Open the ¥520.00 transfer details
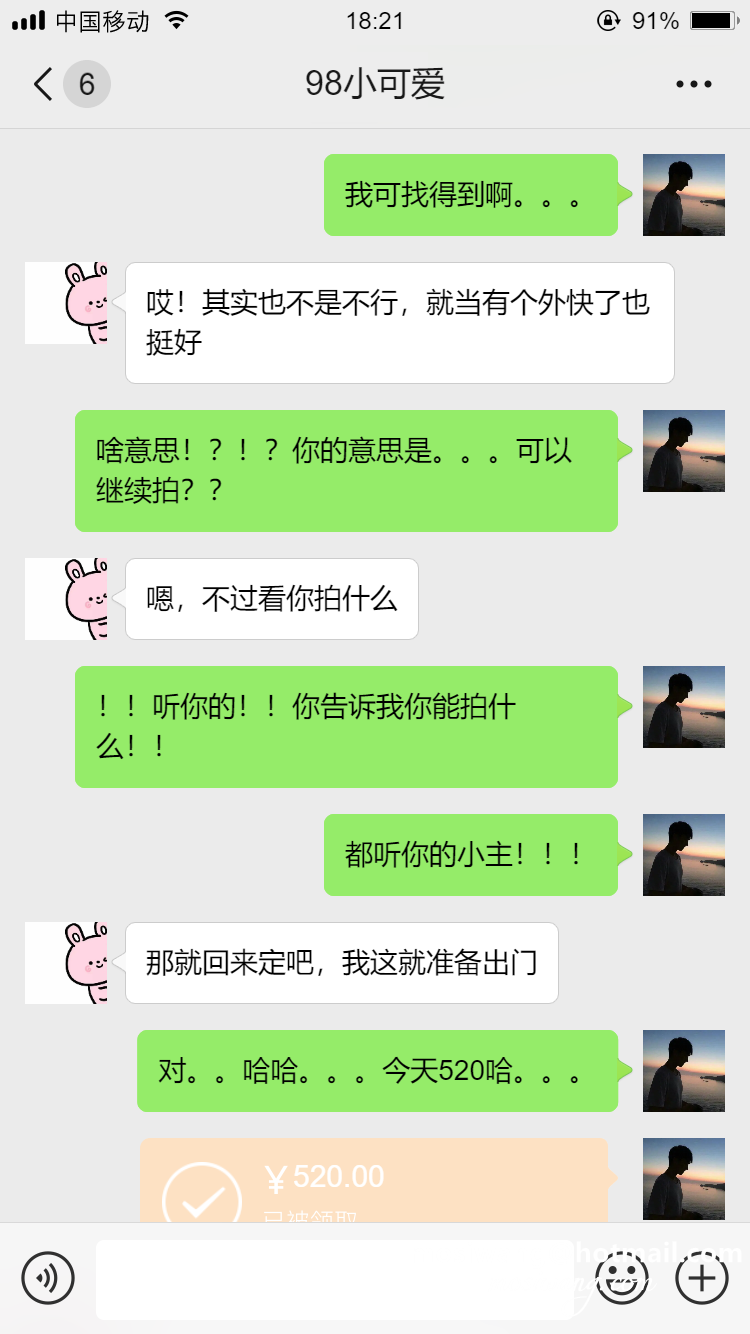The image size is (750, 1334). [x=373, y=1182]
